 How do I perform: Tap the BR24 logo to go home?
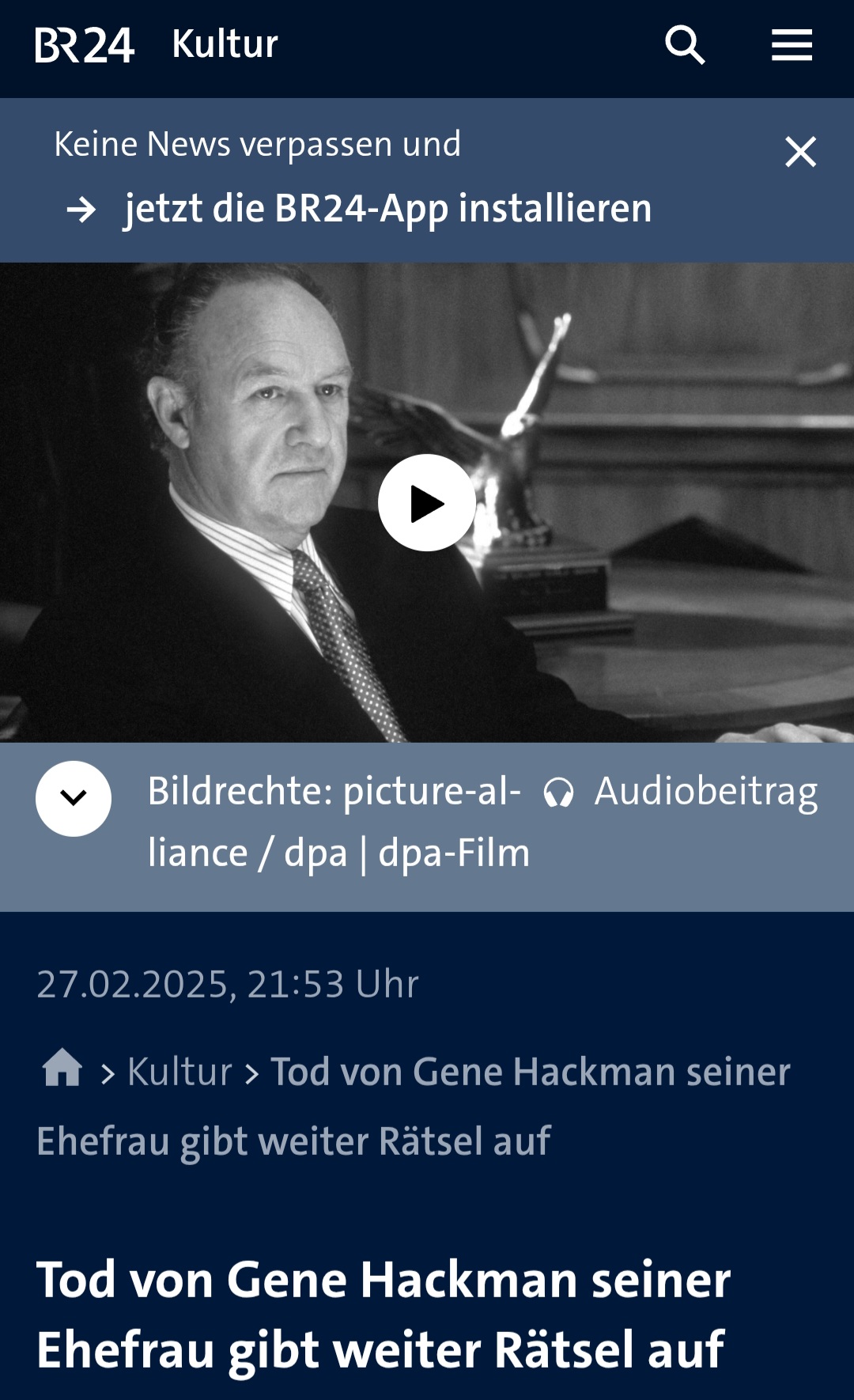click(x=85, y=45)
